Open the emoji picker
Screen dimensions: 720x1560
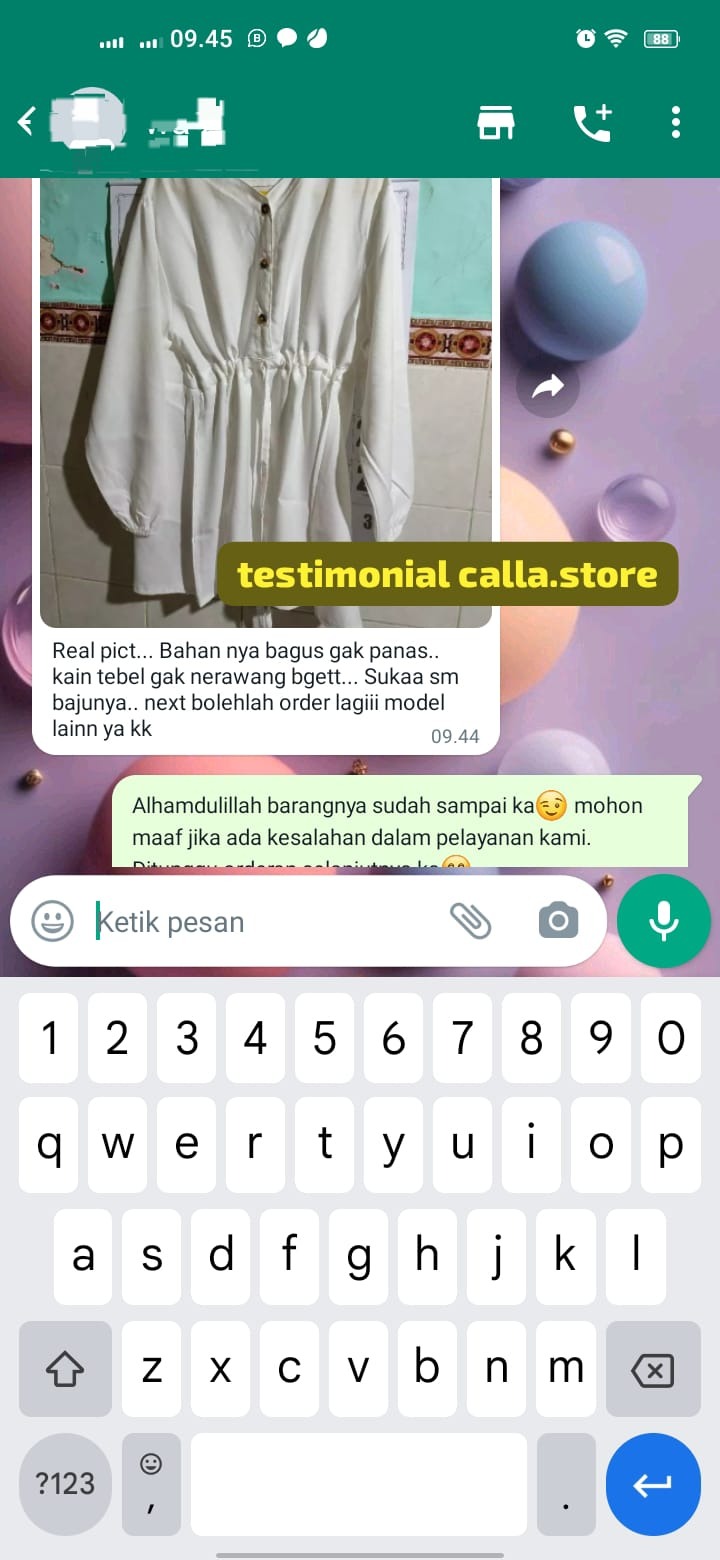click(52, 921)
